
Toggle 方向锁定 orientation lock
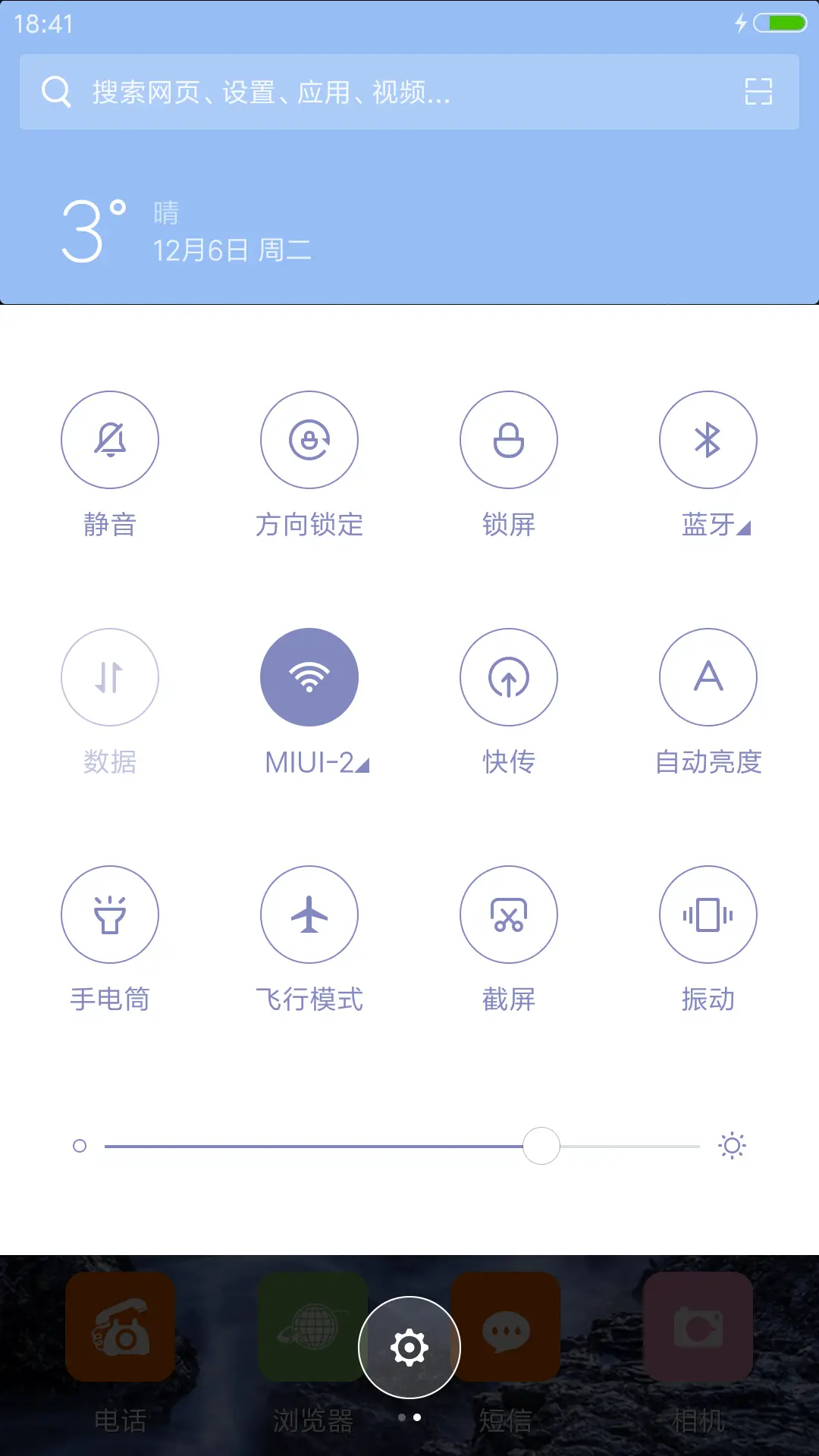click(309, 440)
